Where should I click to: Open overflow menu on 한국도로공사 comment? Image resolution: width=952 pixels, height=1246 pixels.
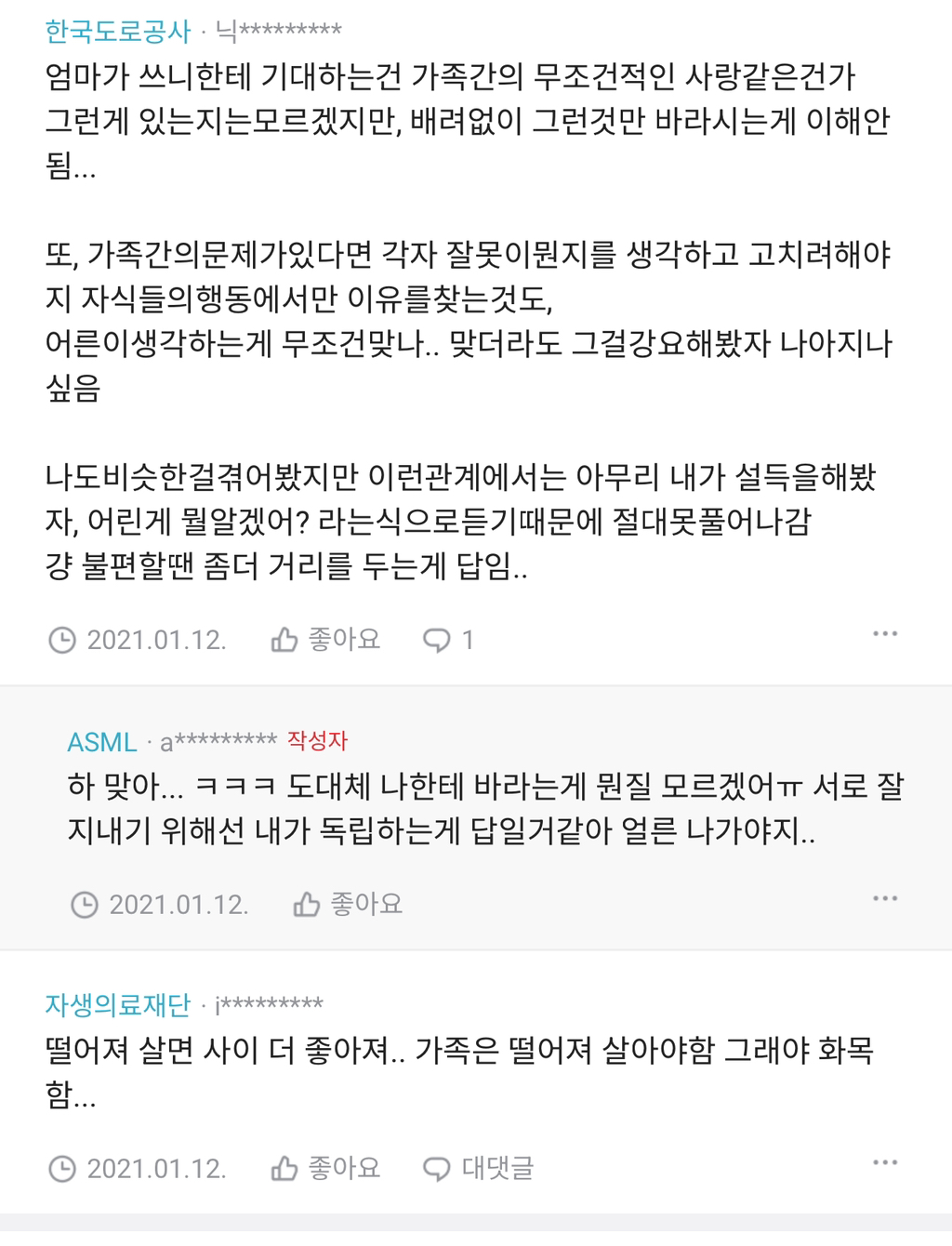coord(885,634)
